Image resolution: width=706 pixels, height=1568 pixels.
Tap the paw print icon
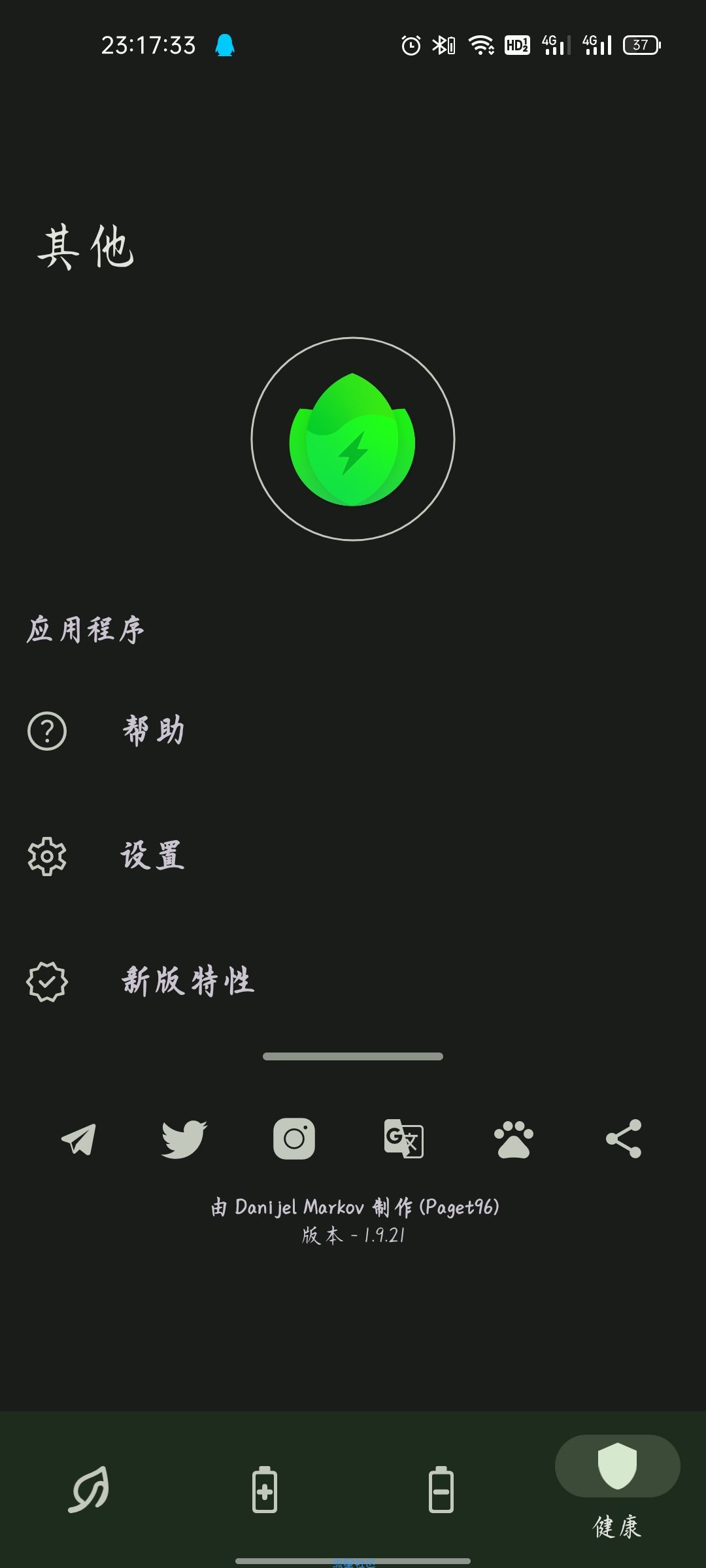[x=514, y=1139]
